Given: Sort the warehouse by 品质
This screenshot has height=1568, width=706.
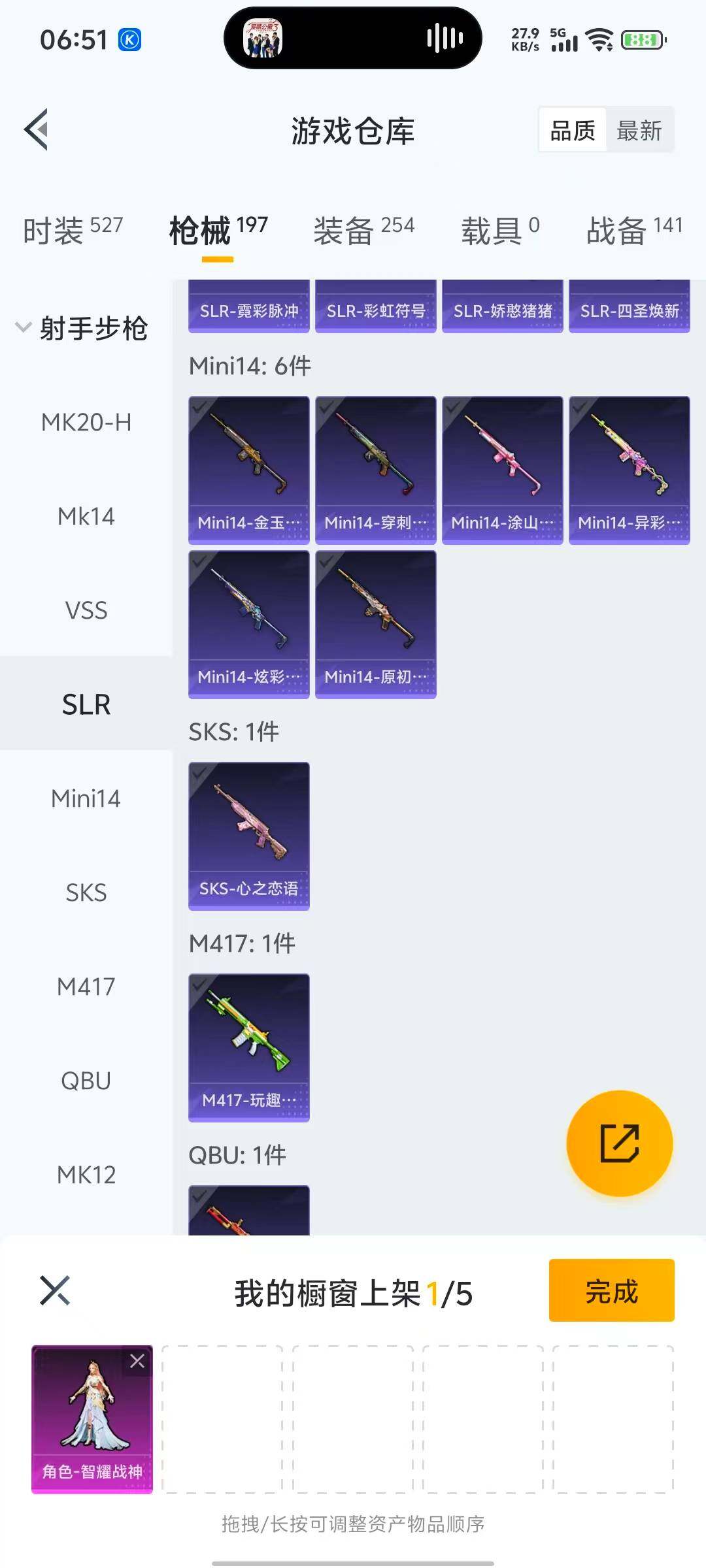Looking at the screenshot, I should 573,131.
